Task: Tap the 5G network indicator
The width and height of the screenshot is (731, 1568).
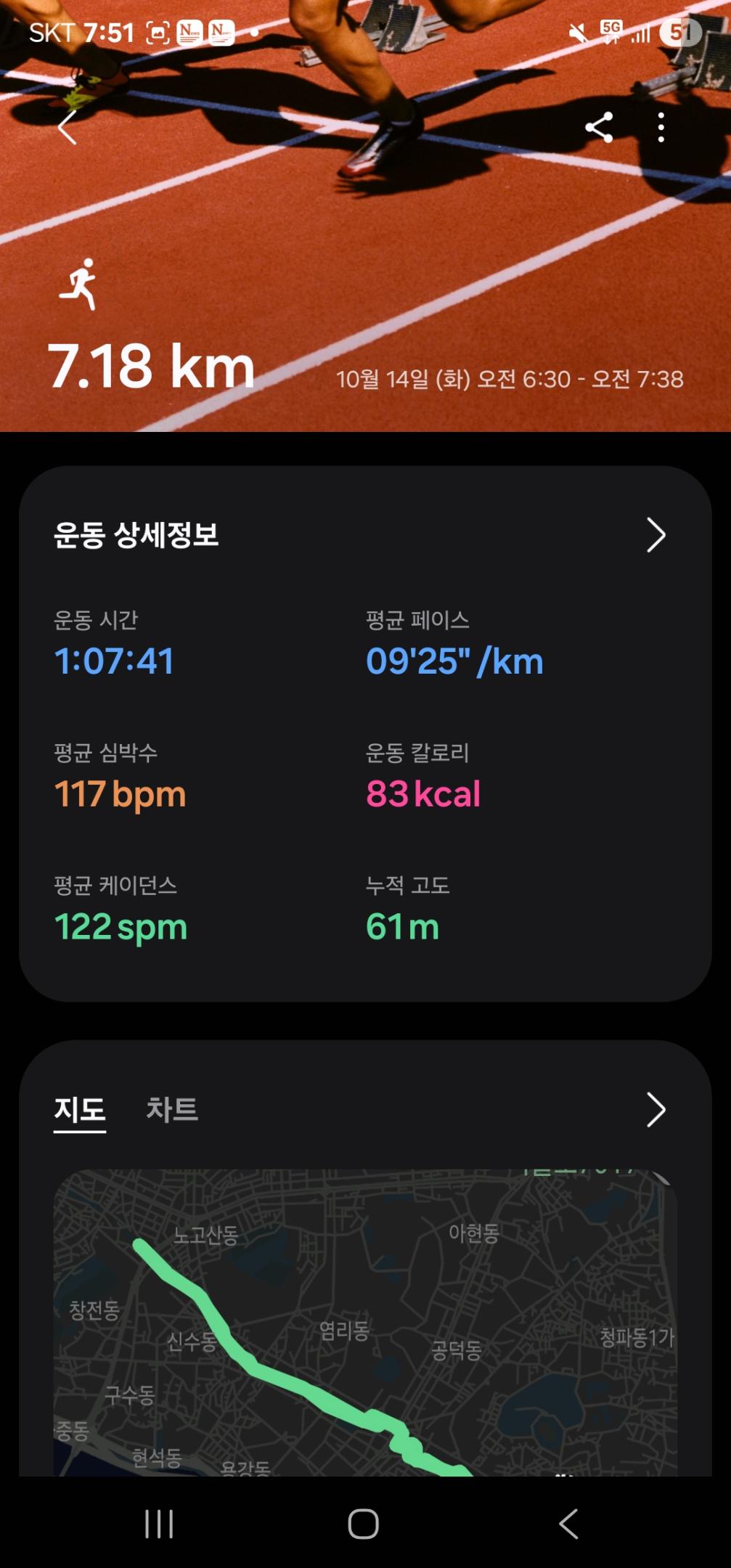Action: click(610, 31)
